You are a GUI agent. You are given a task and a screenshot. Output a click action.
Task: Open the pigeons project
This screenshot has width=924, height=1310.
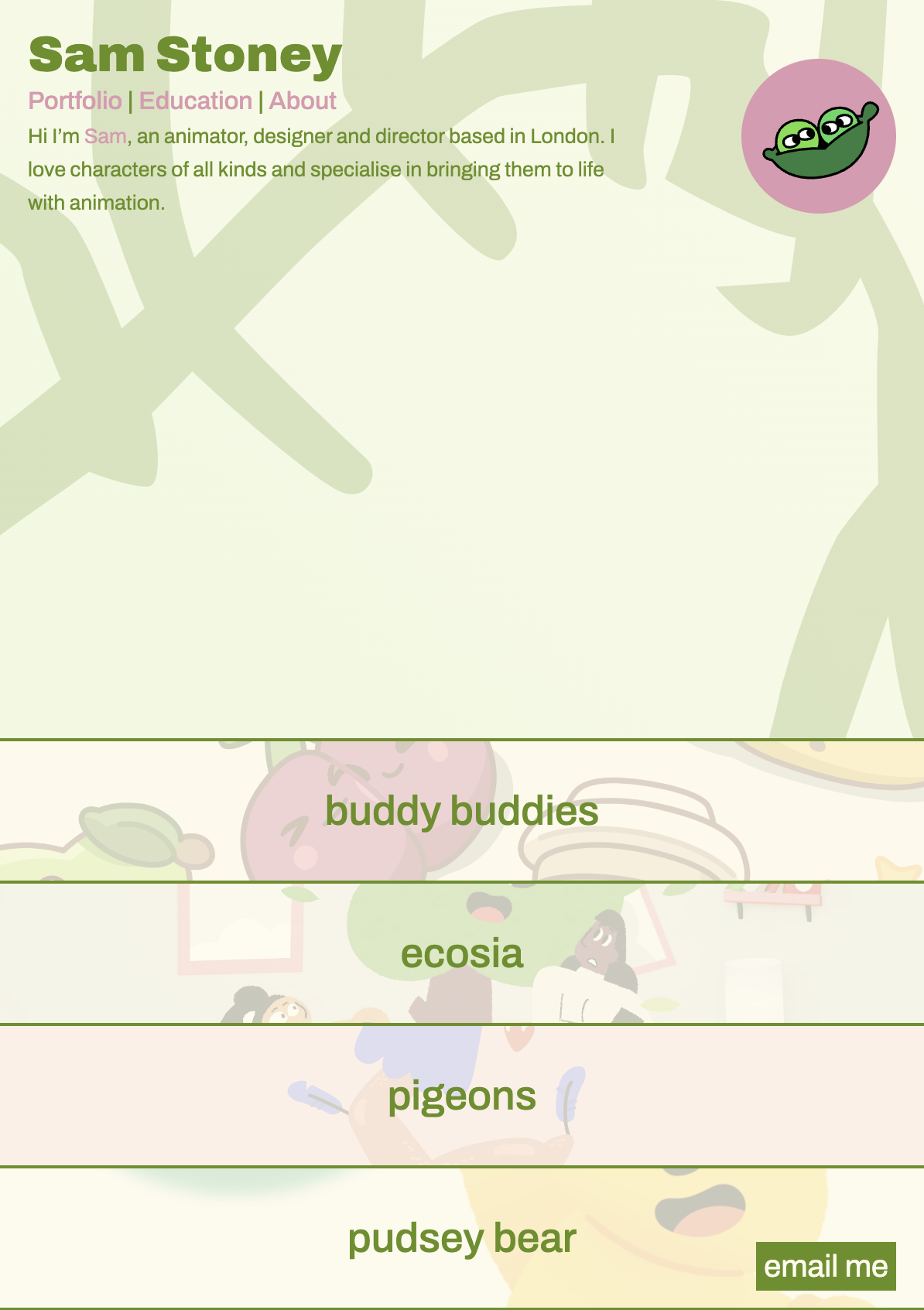tap(462, 1096)
